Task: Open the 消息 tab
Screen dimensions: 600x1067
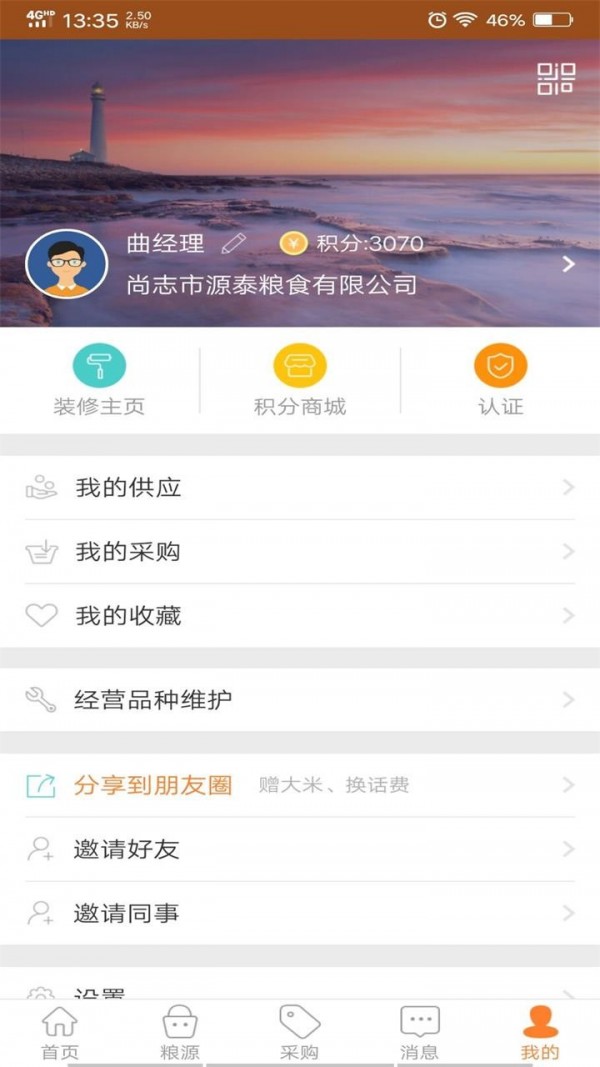Action: coord(419,1033)
